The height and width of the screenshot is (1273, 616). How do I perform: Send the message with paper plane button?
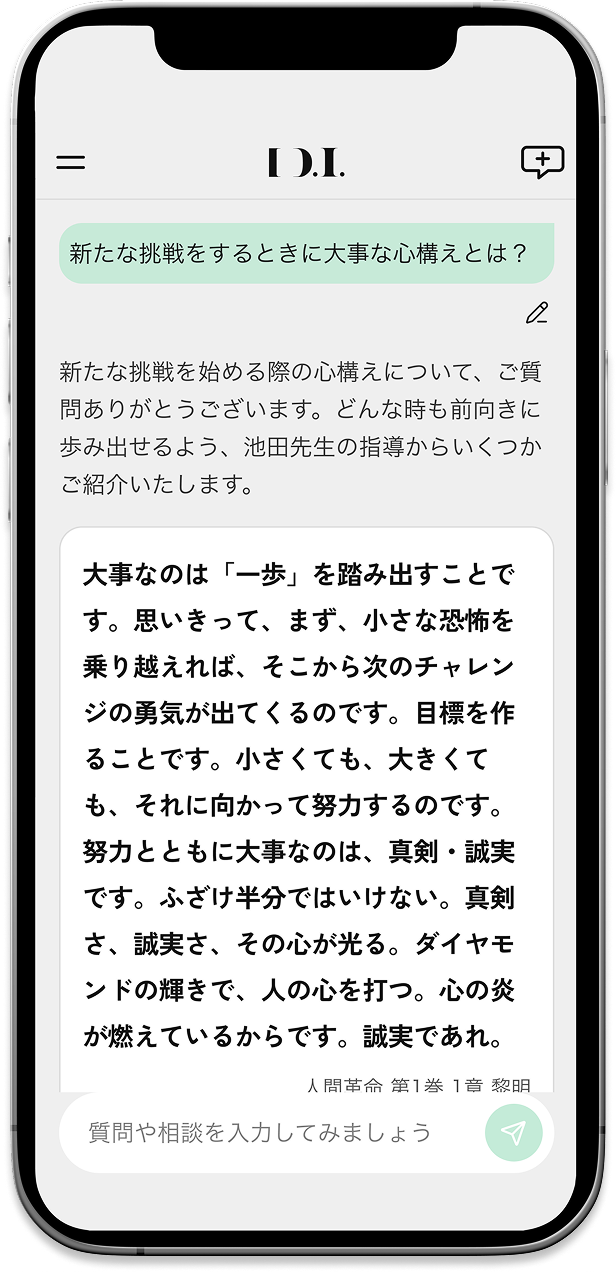coord(513,1132)
